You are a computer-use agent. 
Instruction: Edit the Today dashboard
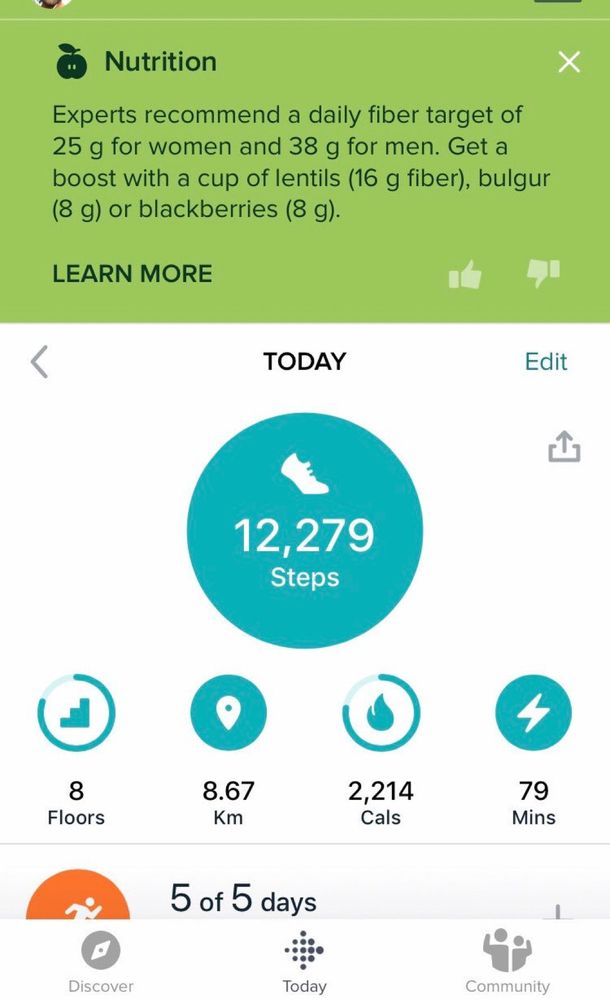tap(545, 362)
